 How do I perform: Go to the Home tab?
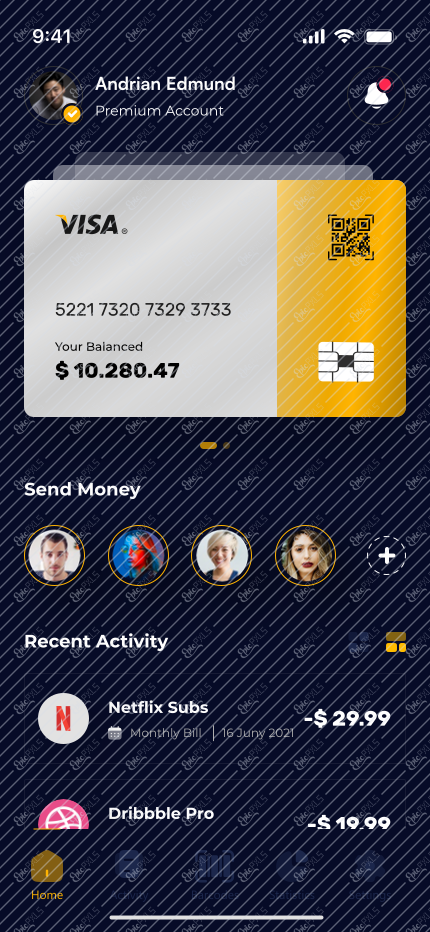(x=47, y=875)
